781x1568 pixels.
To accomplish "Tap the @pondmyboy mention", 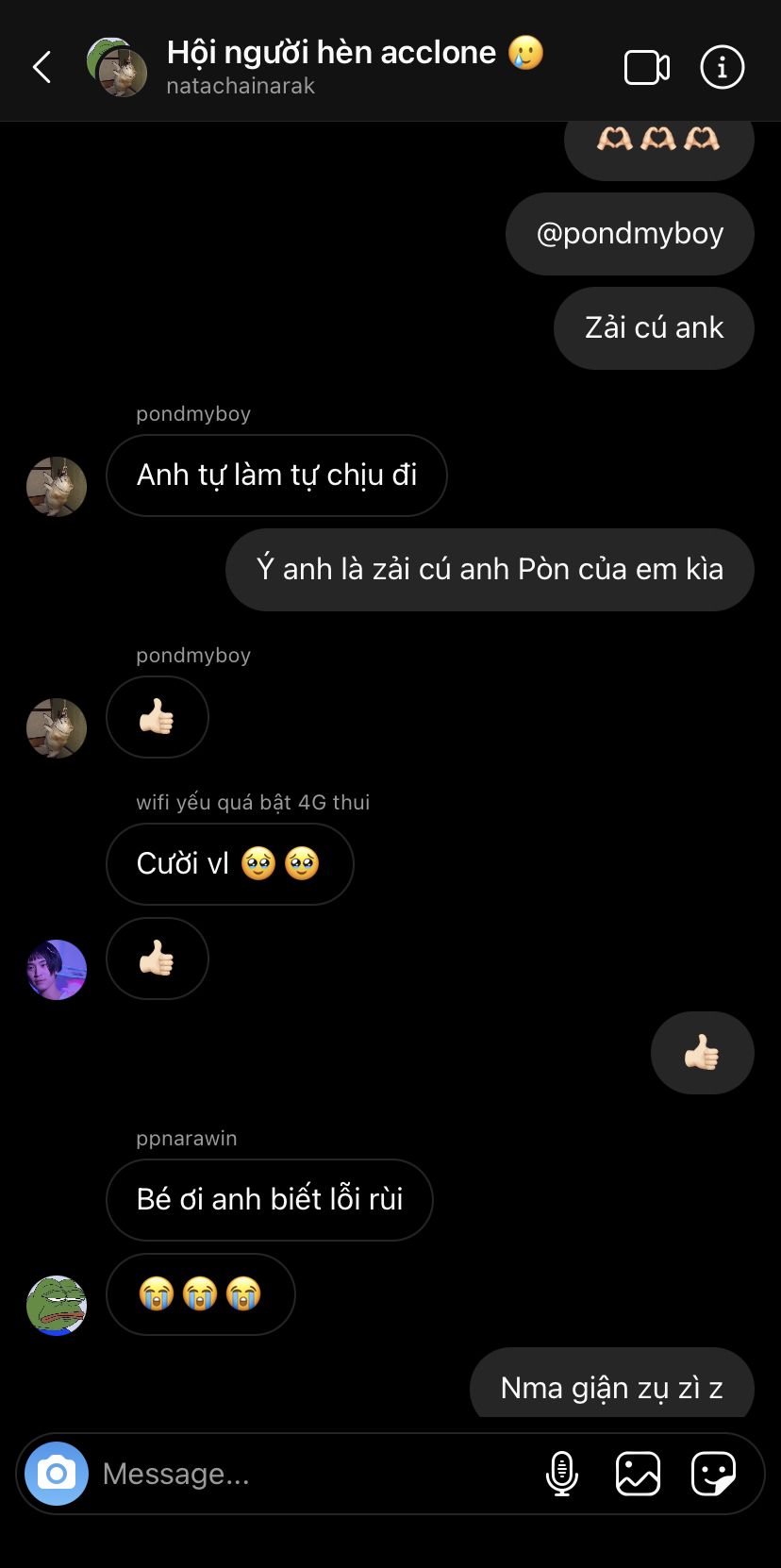I will pyautogui.click(x=630, y=234).
